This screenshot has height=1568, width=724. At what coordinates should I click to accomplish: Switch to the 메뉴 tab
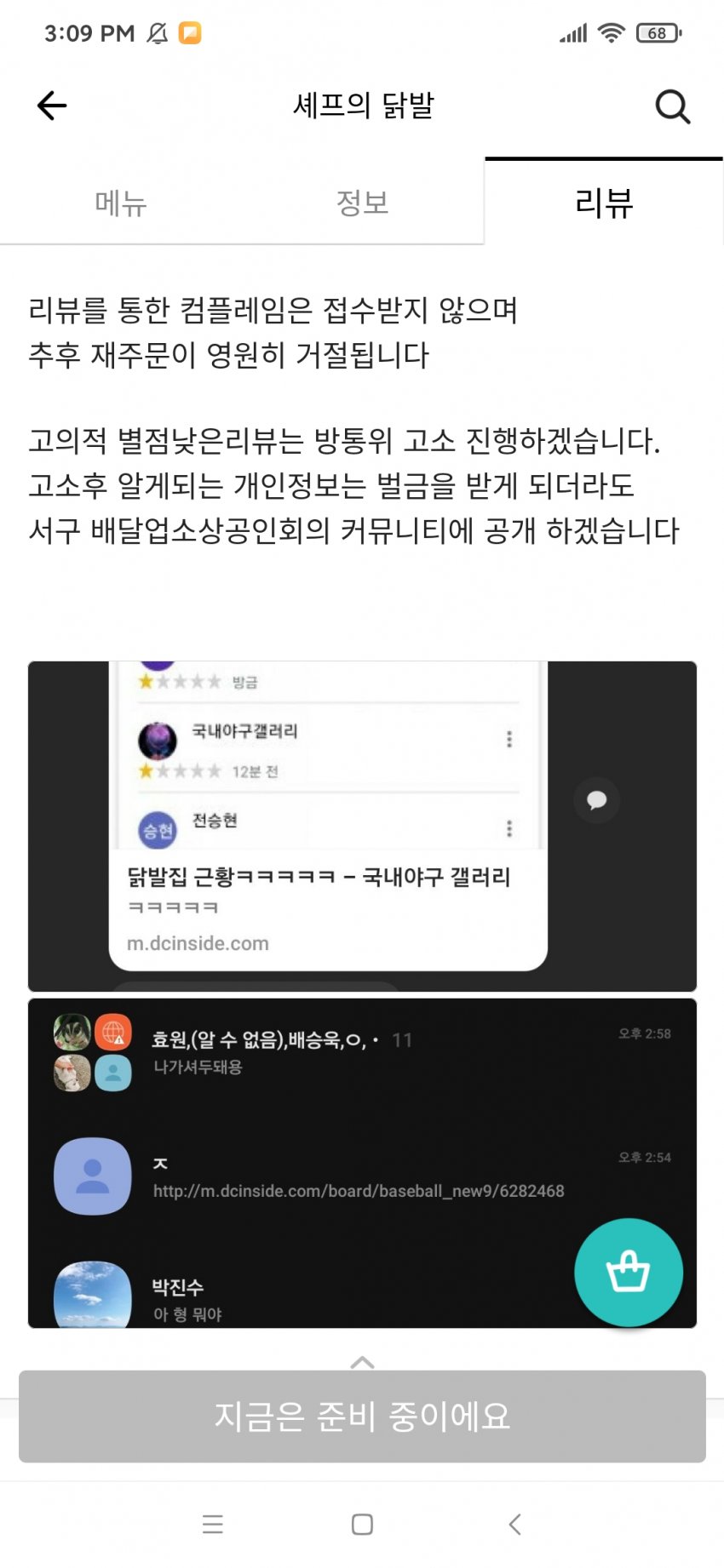pos(121,203)
